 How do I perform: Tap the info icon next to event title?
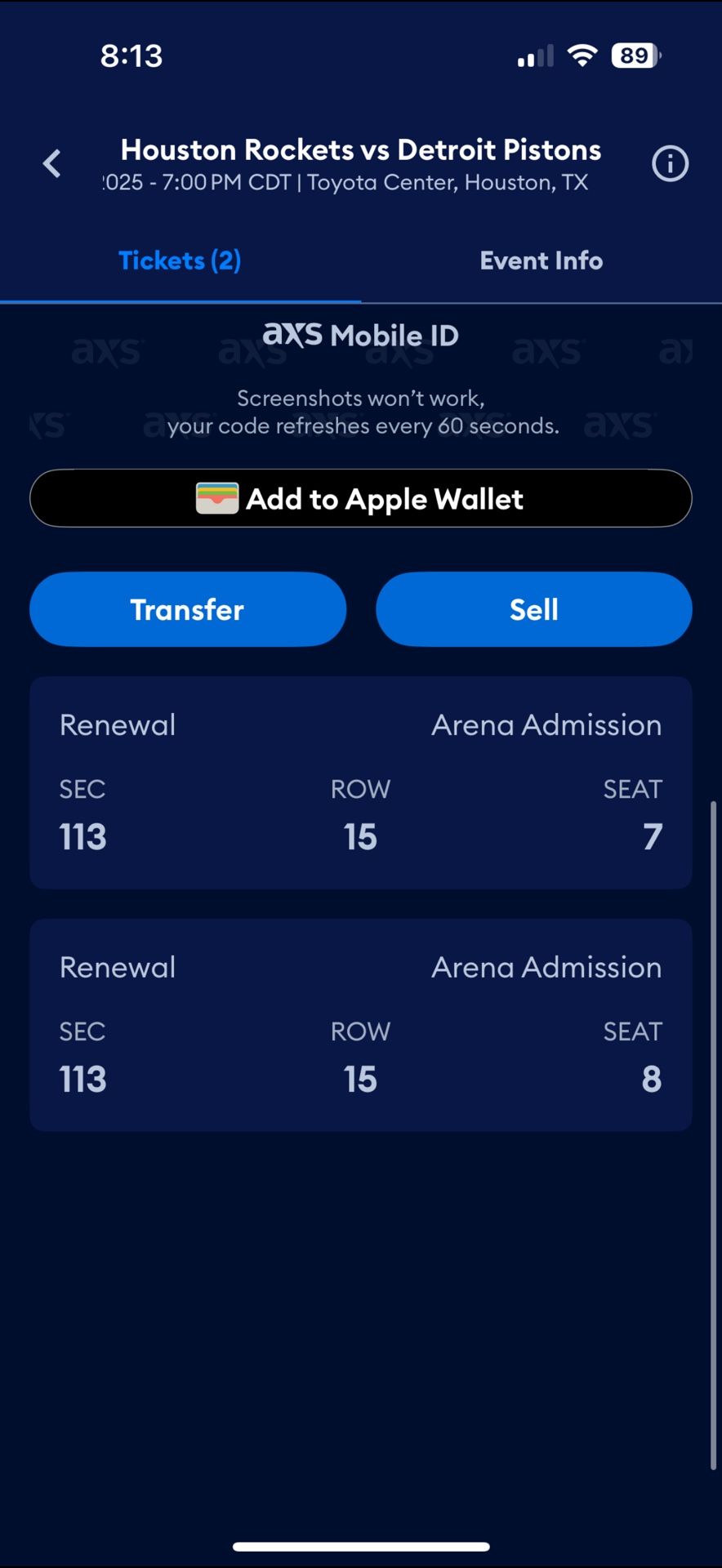click(670, 163)
